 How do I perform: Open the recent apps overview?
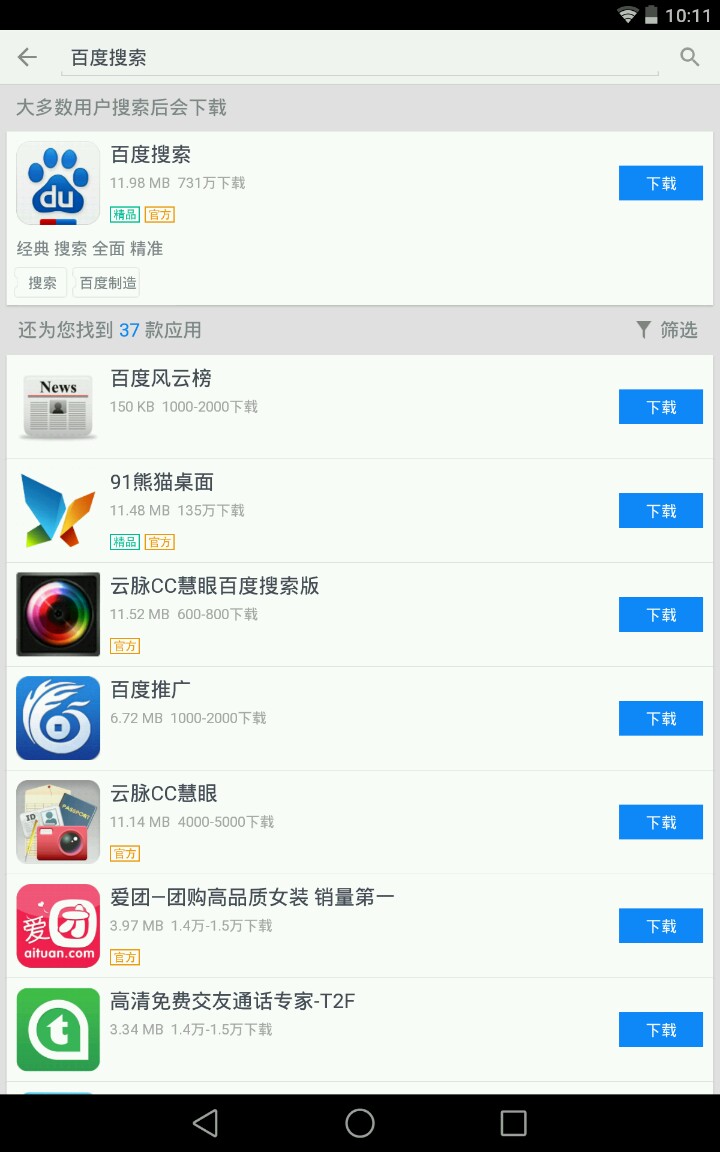513,1123
